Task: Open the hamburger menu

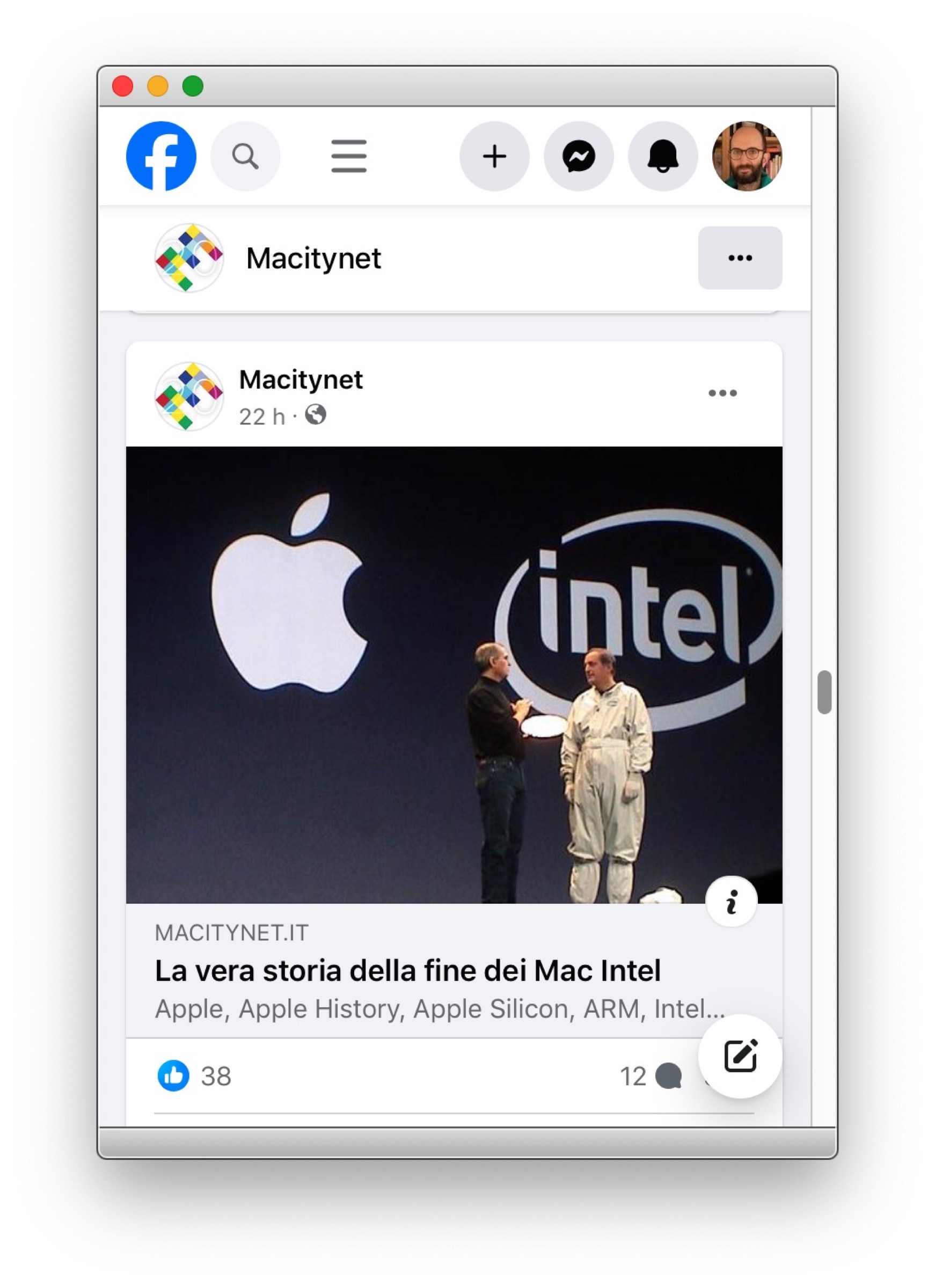Action: (349, 156)
